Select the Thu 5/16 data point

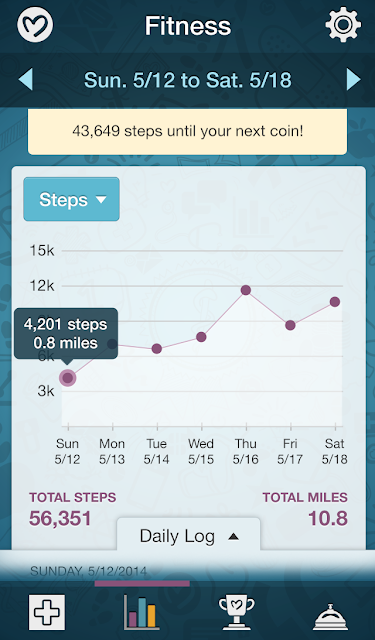click(x=246, y=290)
